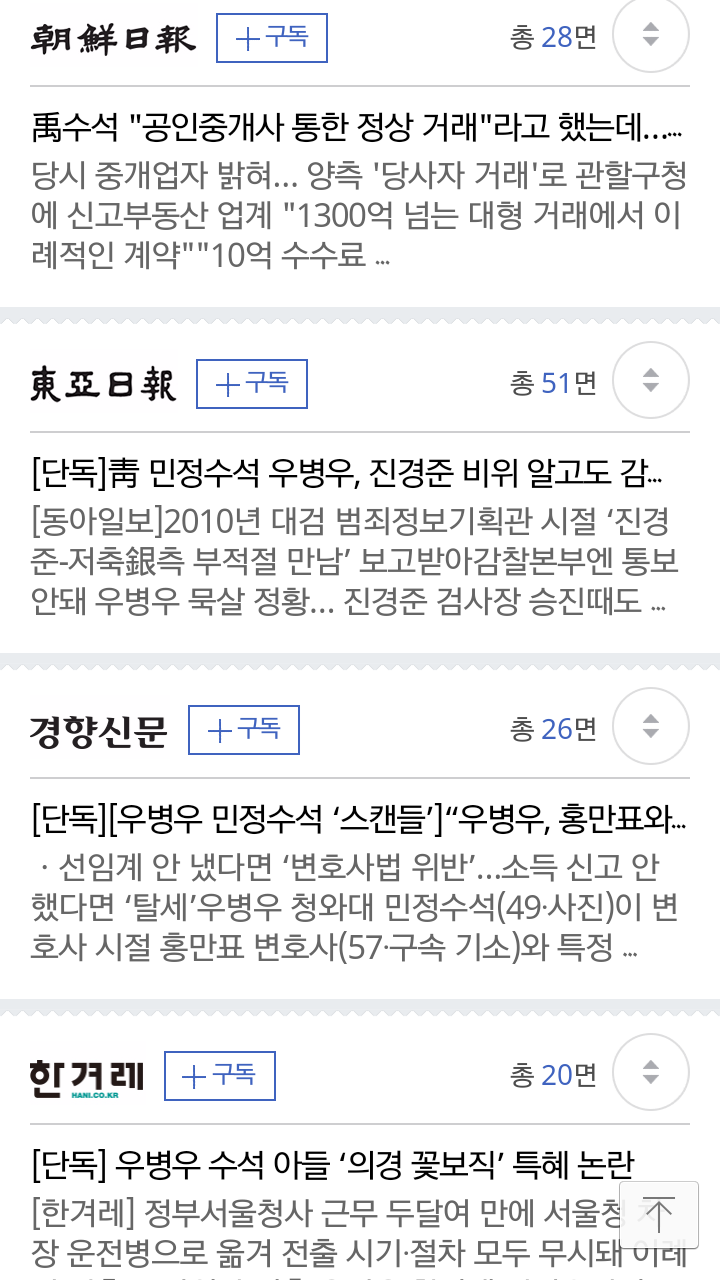This screenshot has width=720, height=1280.
Task: Subscribe to 경향신문 with its 구독 button
Action: click(244, 730)
